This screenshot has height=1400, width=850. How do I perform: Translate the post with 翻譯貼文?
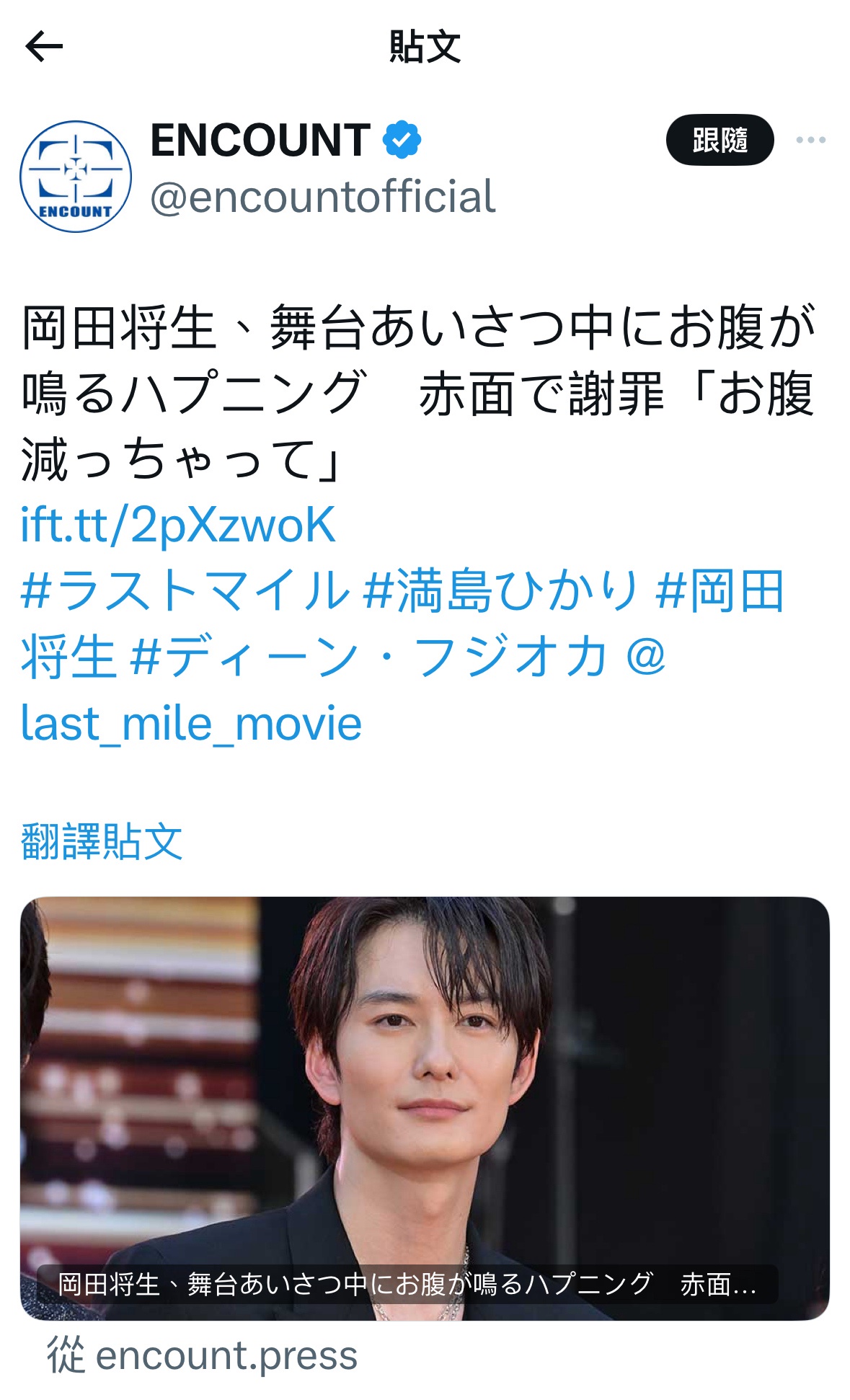pyautogui.click(x=102, y=841)
